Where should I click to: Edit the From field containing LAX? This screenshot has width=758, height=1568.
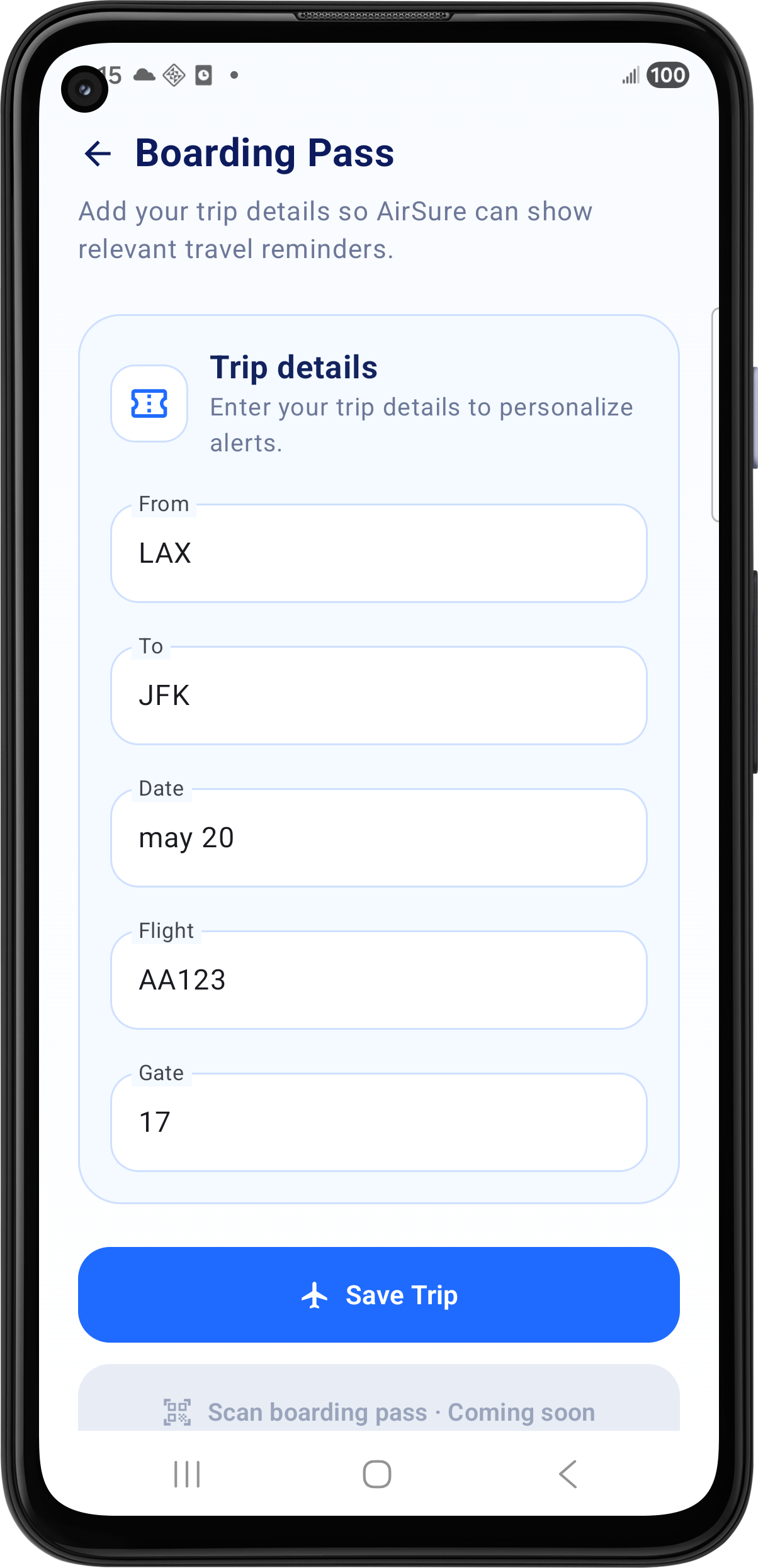click(379, 553)
